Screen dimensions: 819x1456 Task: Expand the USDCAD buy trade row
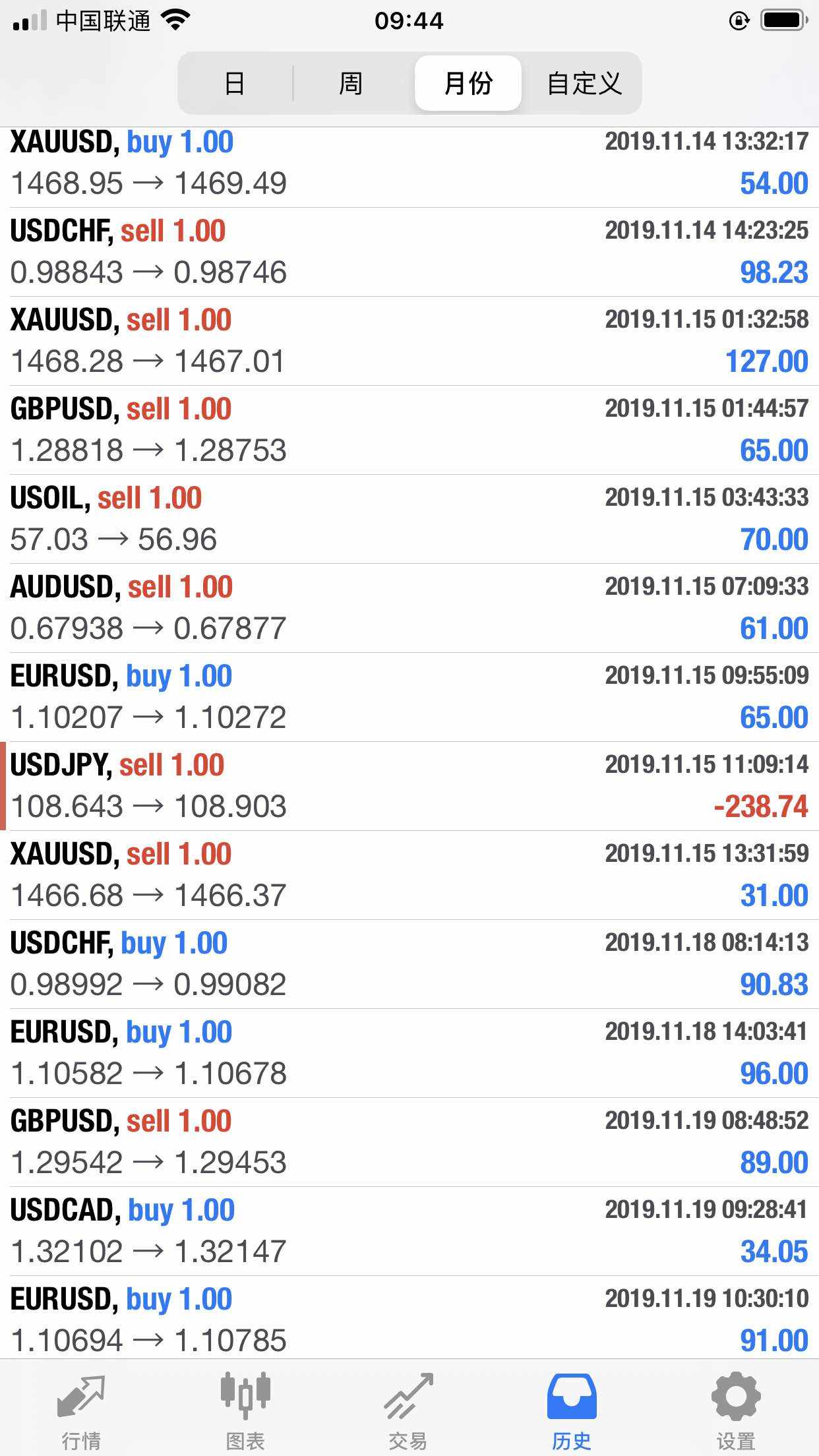pyautogui.click(x=409, y=1231)
